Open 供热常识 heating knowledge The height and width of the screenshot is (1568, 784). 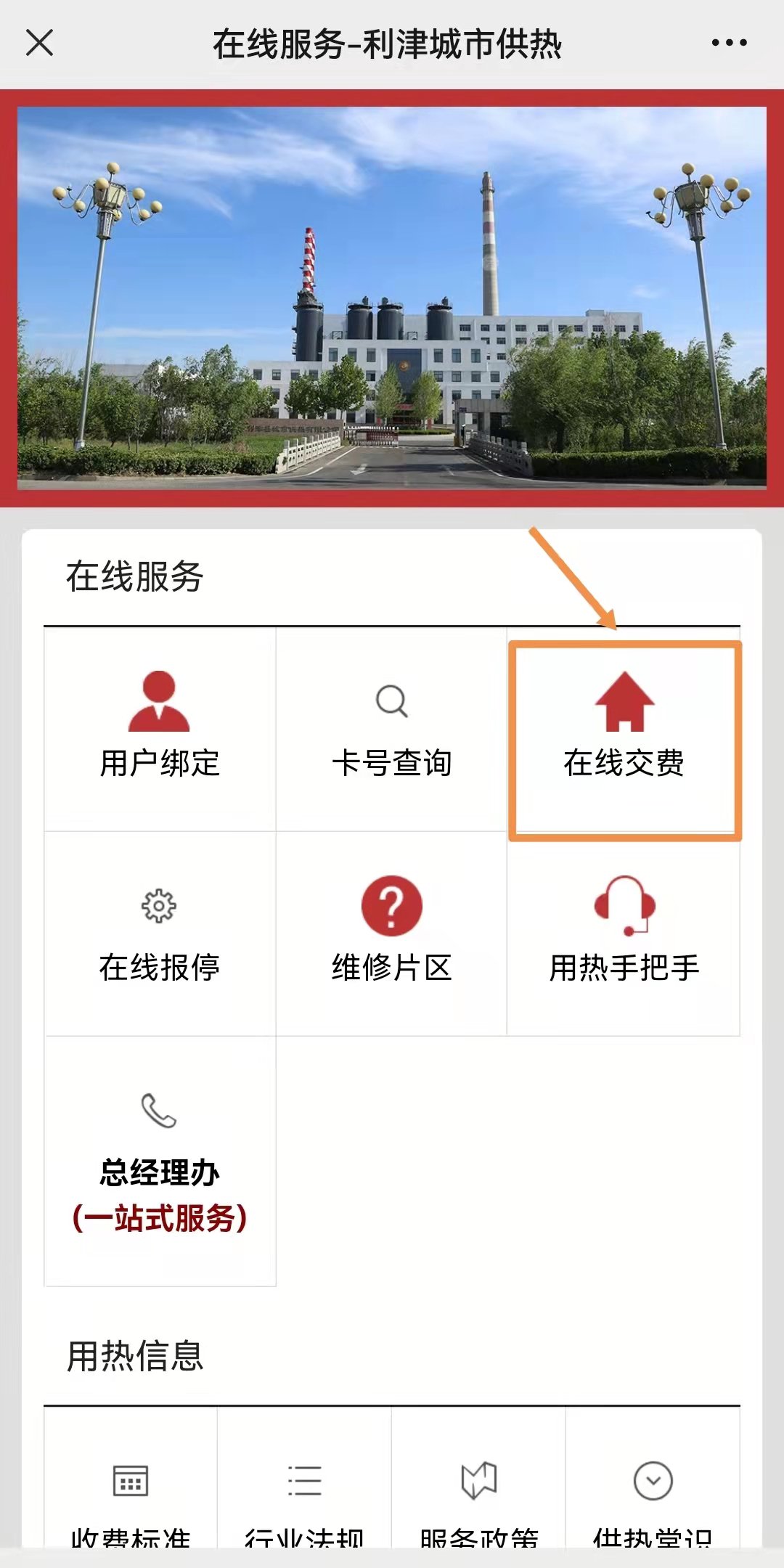653,1495
